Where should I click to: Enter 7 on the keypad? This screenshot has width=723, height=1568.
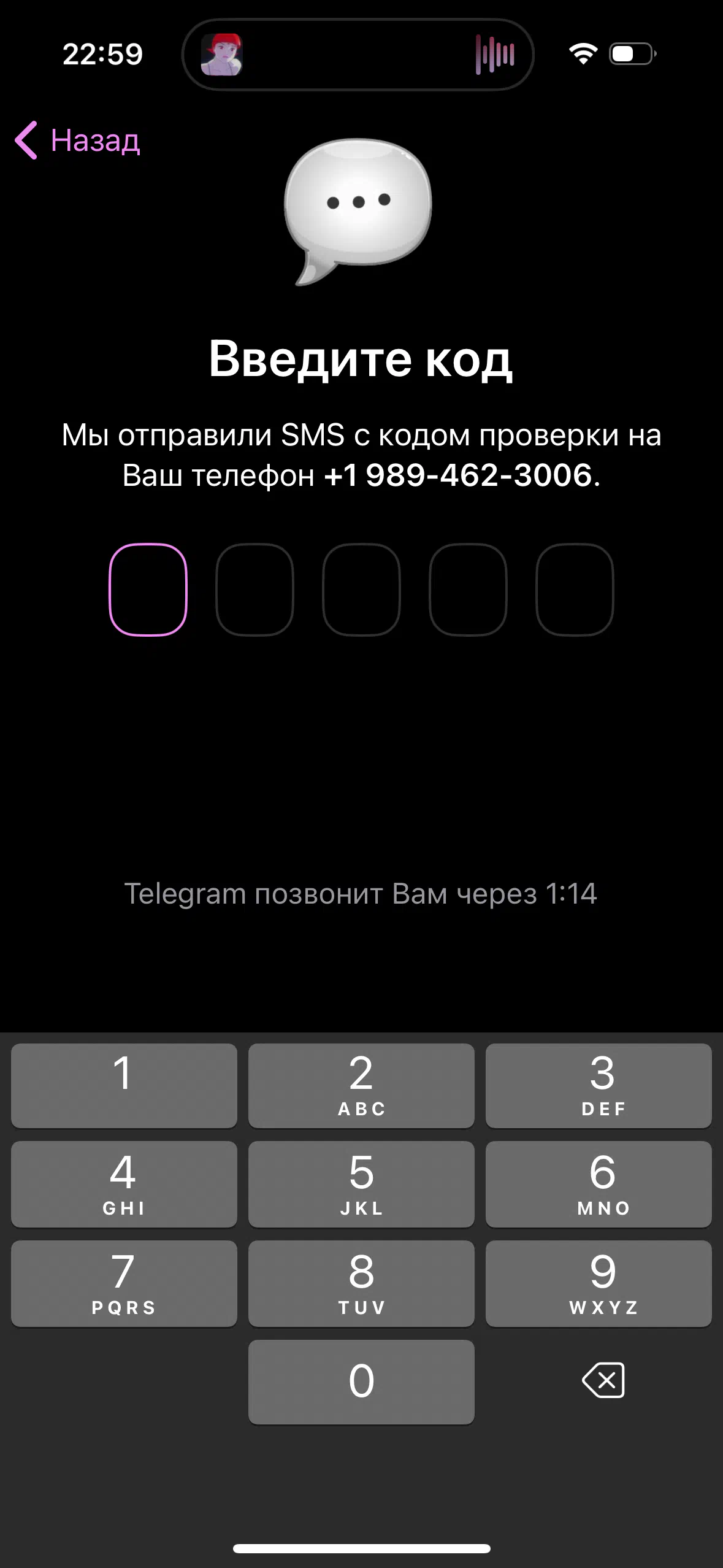point(124,1283)
